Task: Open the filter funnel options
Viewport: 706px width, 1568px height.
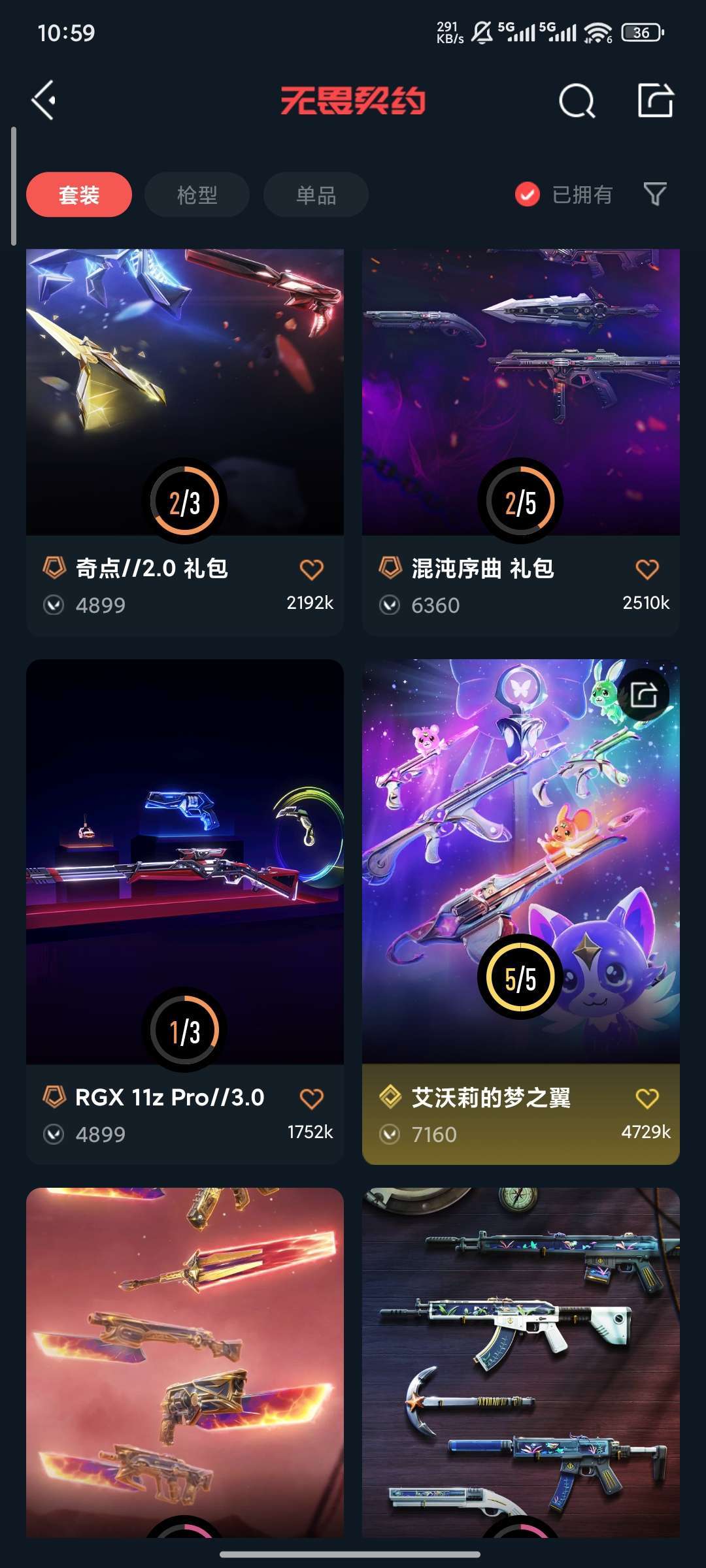Action: tap(655, 194)
